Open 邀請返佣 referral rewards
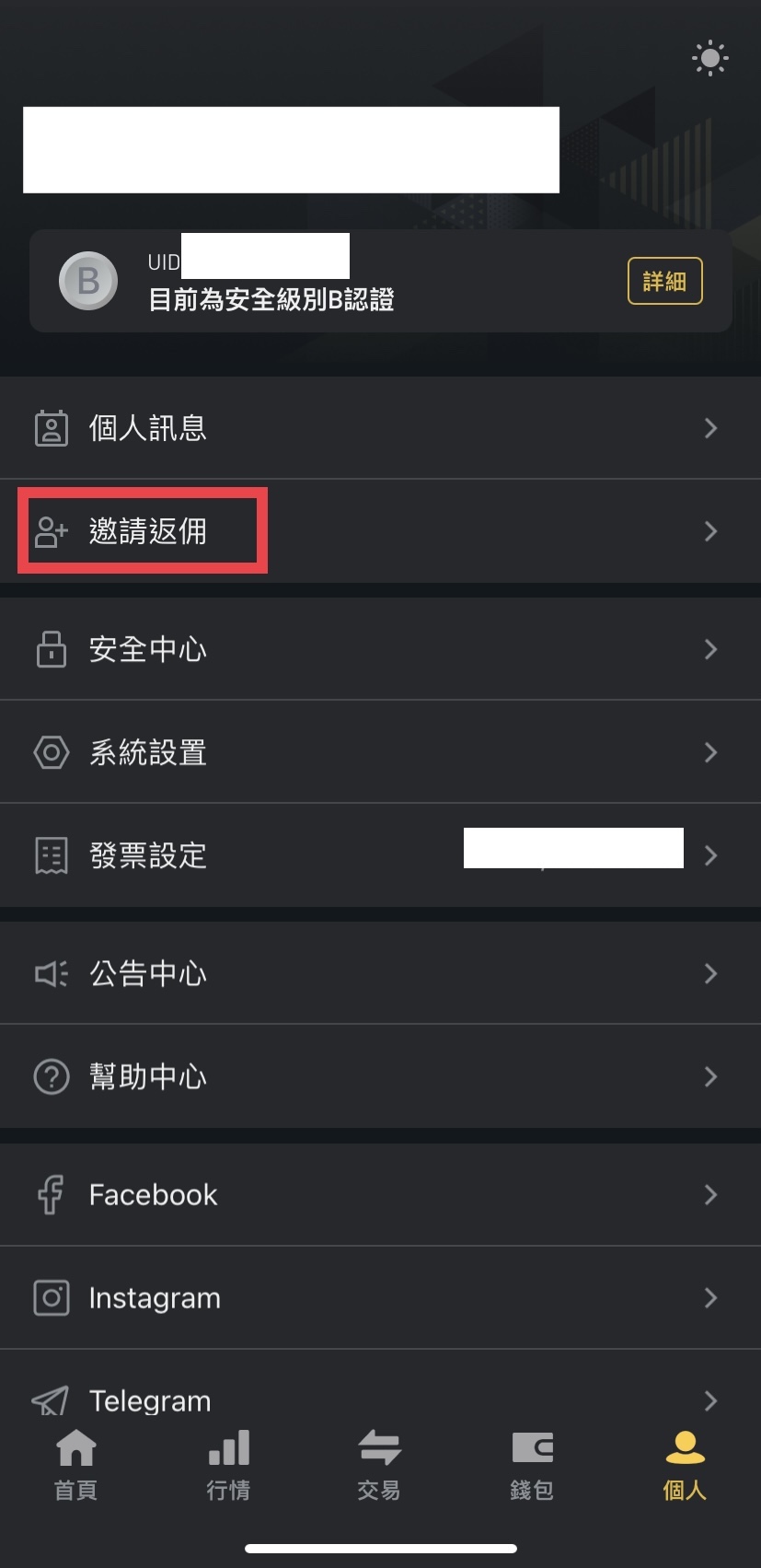 [x=380, y=531]
